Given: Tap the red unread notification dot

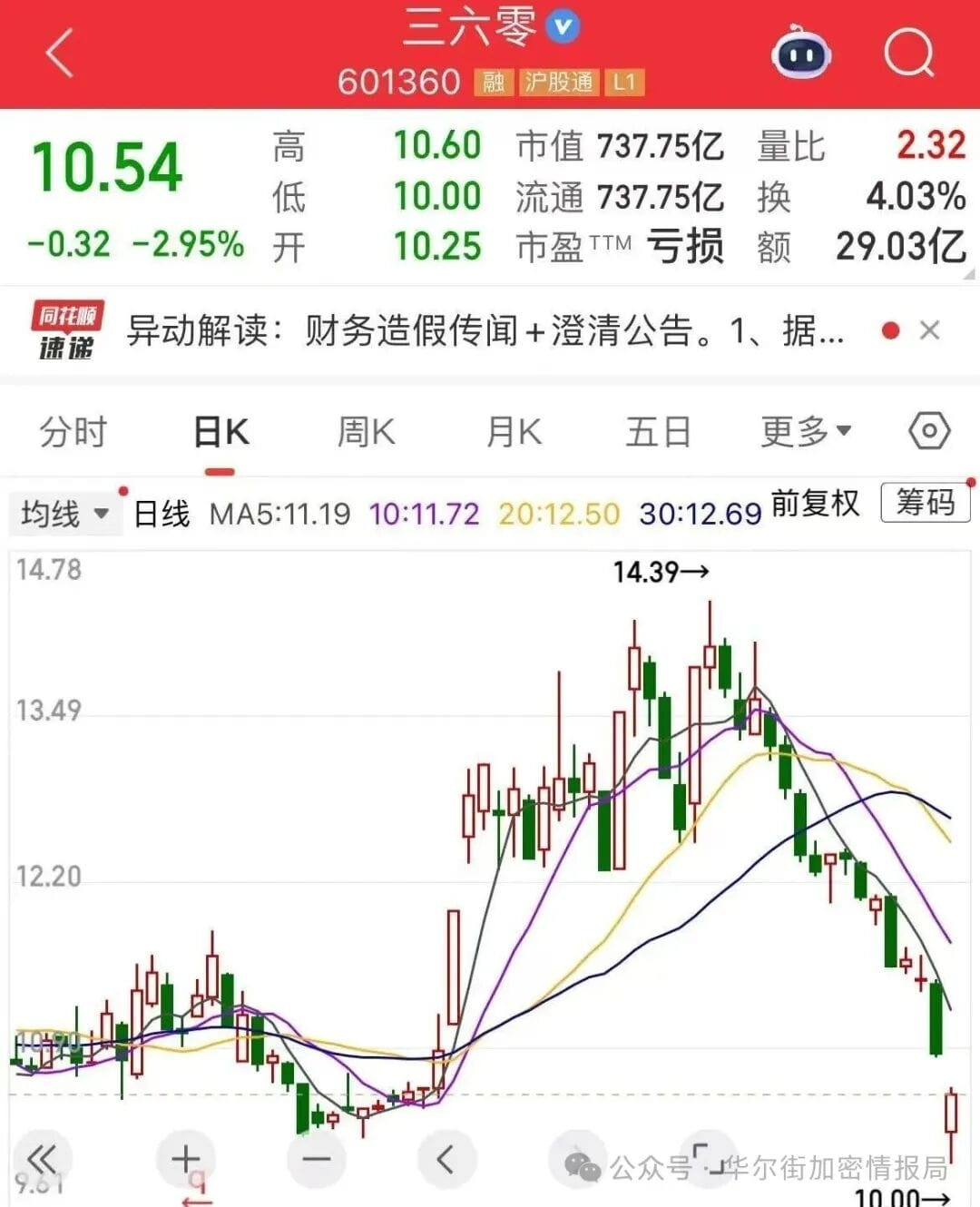Looking at the screenshot, I should coord(890,330).
